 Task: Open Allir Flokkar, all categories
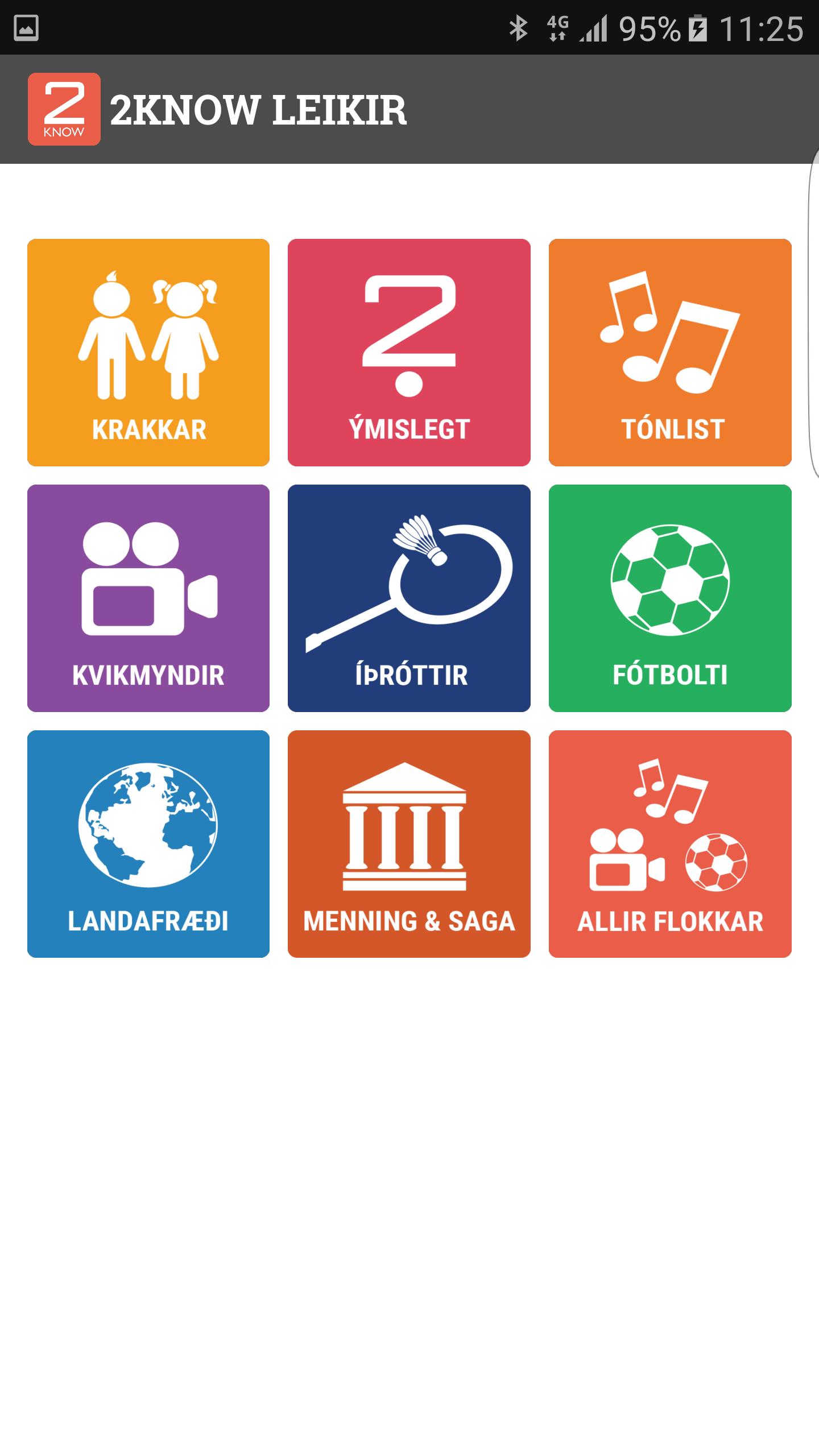coord(670,844)
